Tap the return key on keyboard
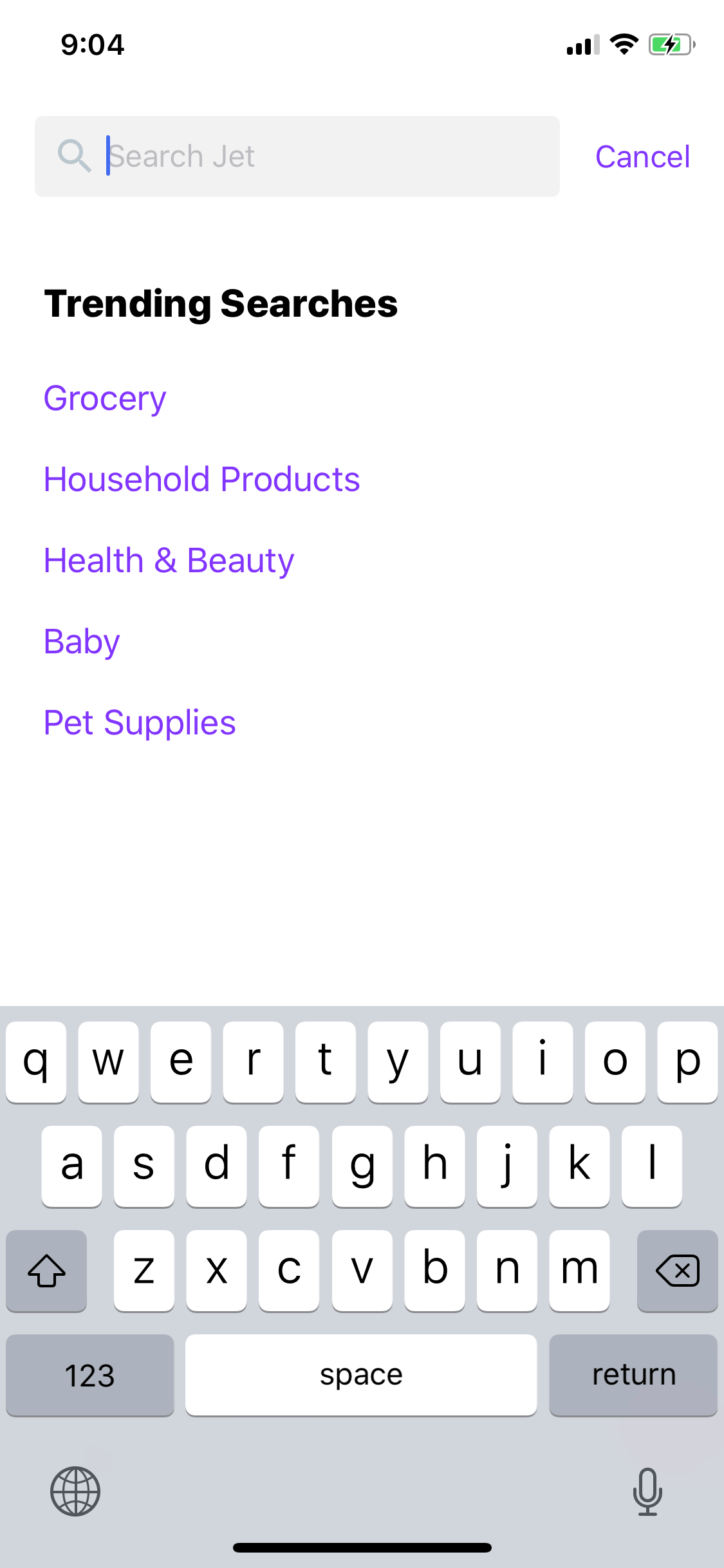The image size is (724, 1568). (x=633, y=1375)
